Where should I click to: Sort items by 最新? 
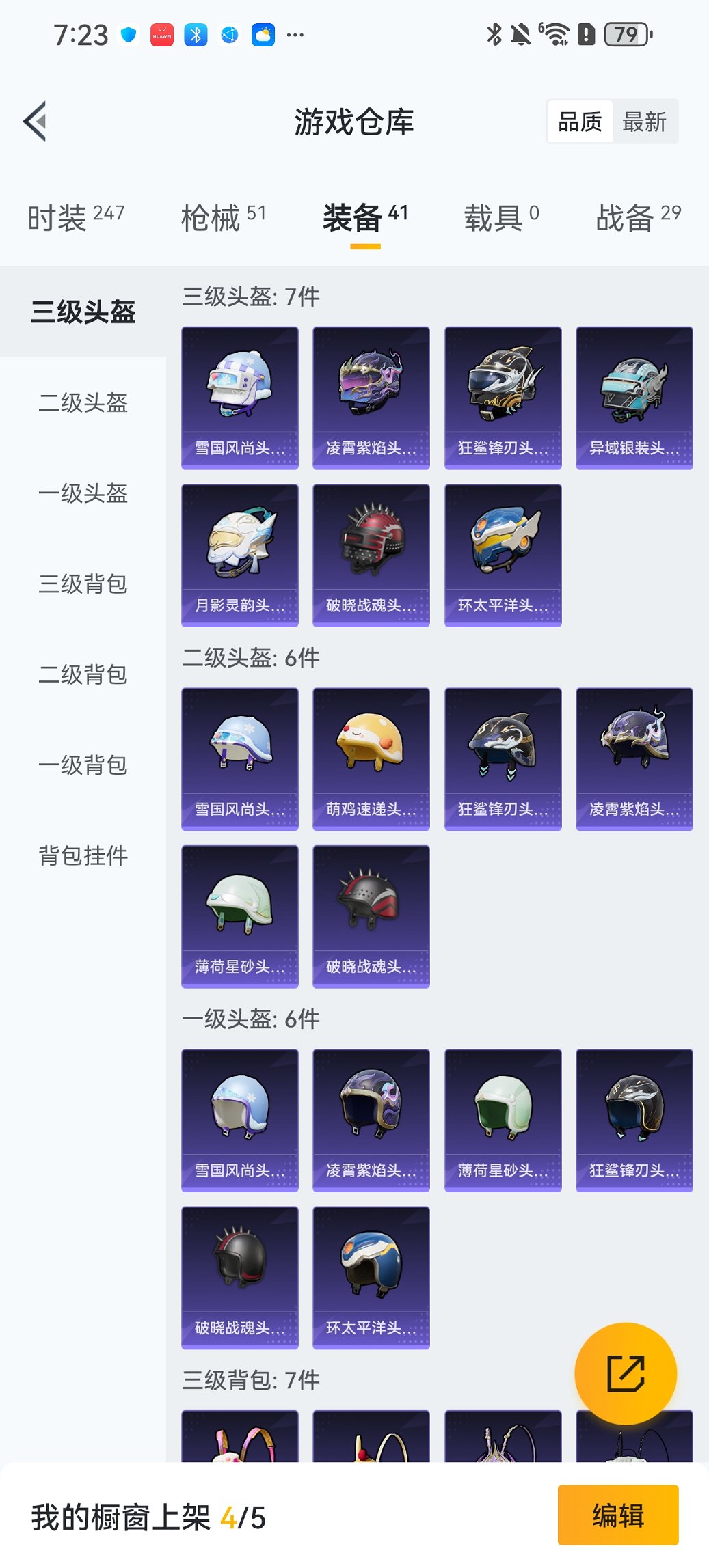tap(644, 122)
